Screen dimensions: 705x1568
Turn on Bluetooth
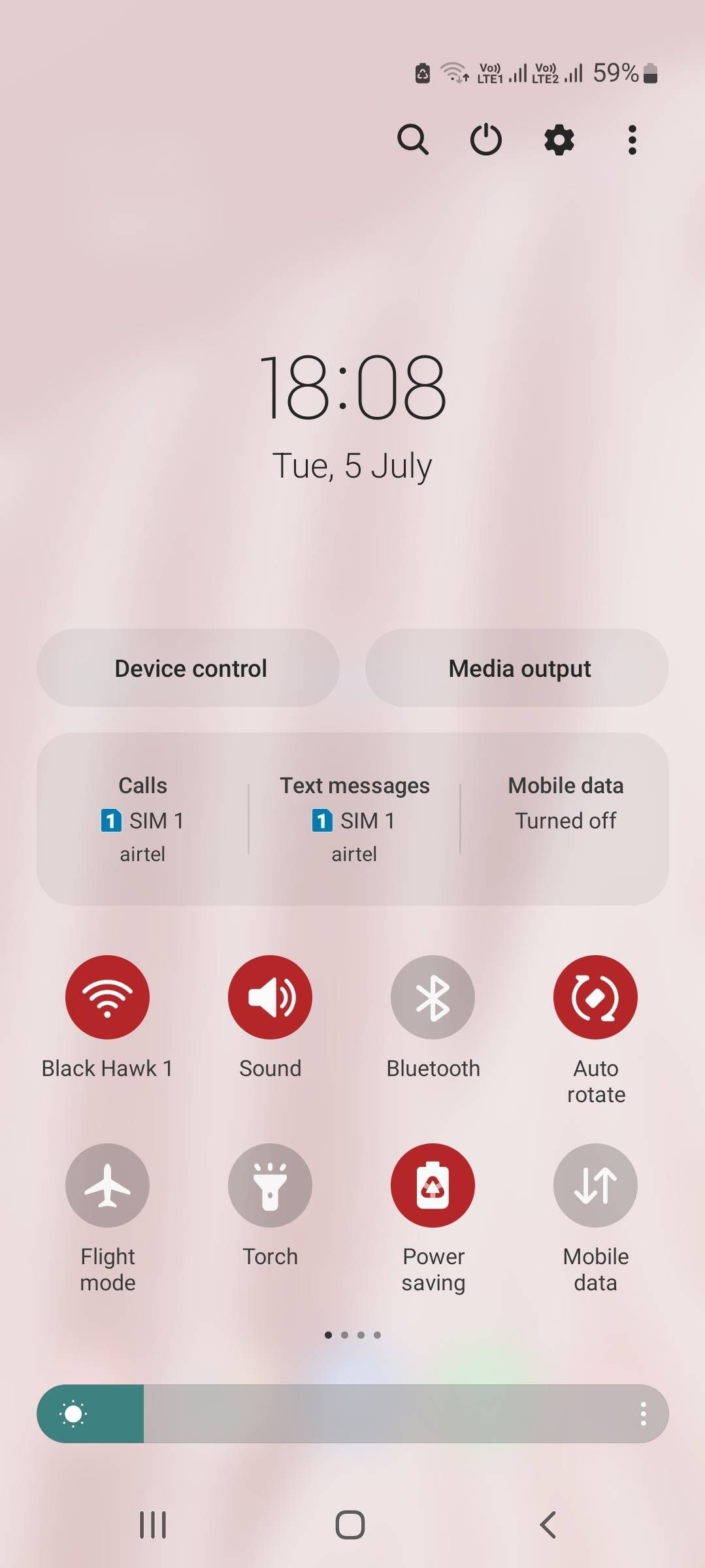pyautogui.click(x=433, y=998)
